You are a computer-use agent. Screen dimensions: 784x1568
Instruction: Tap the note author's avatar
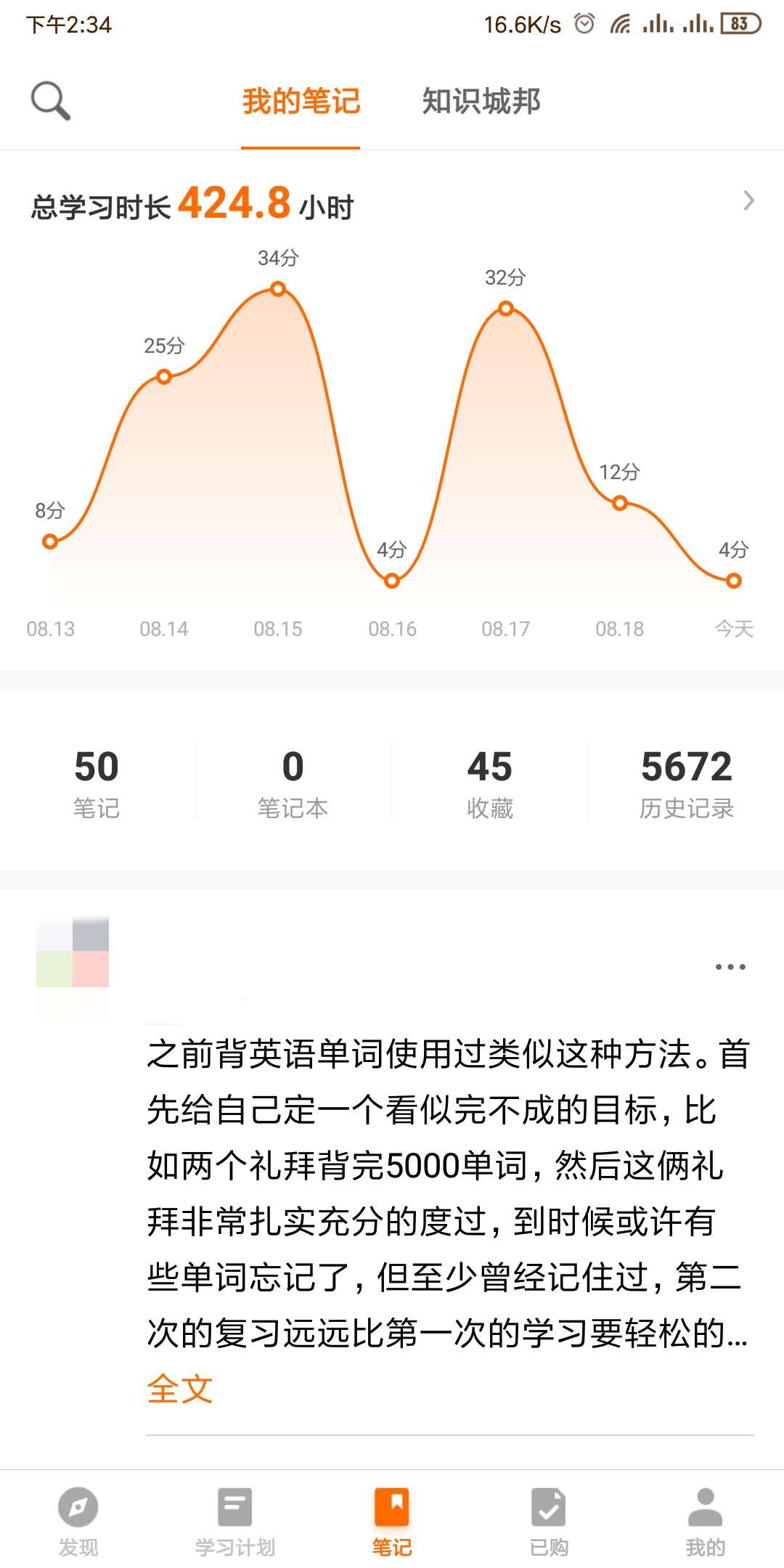(73, 952)
